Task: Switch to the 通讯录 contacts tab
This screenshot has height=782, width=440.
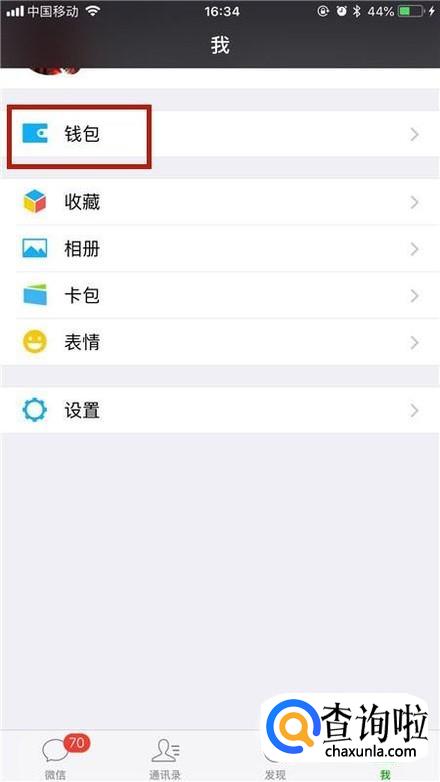Action: [165, 757]
